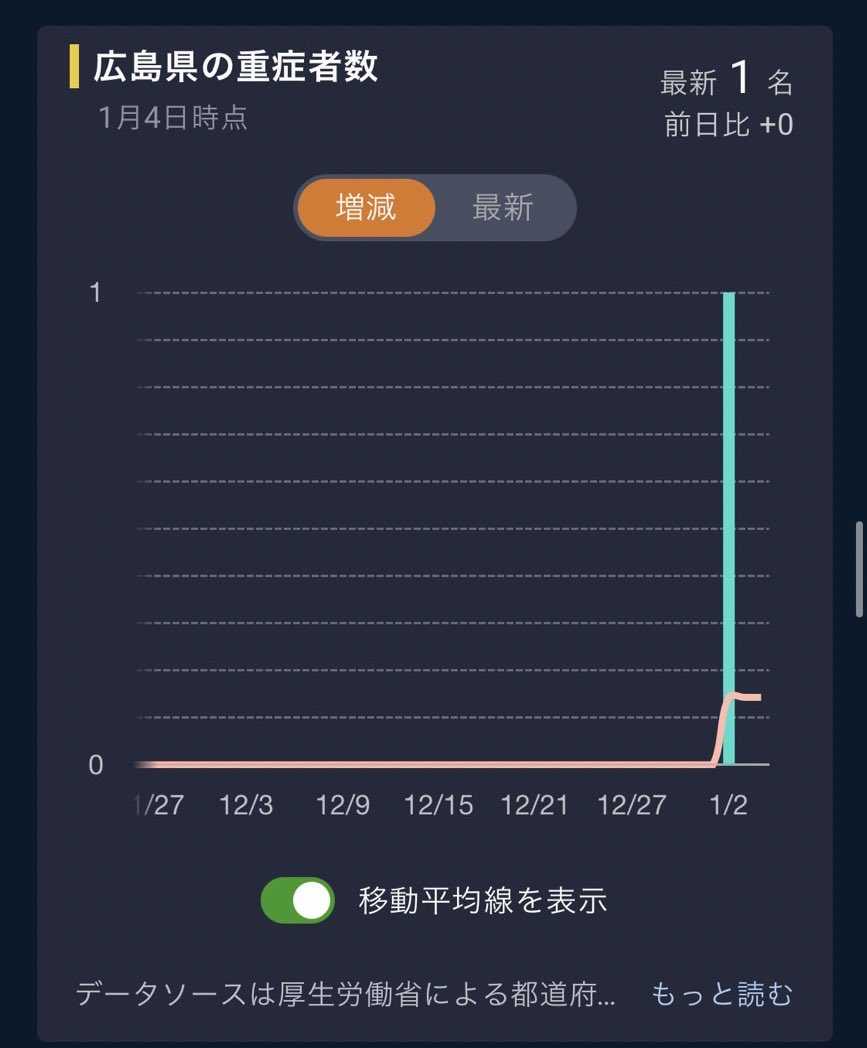Select the 増減 segment
The width and height of the screenshot is (867, 1048).
[x=366, y=208]
